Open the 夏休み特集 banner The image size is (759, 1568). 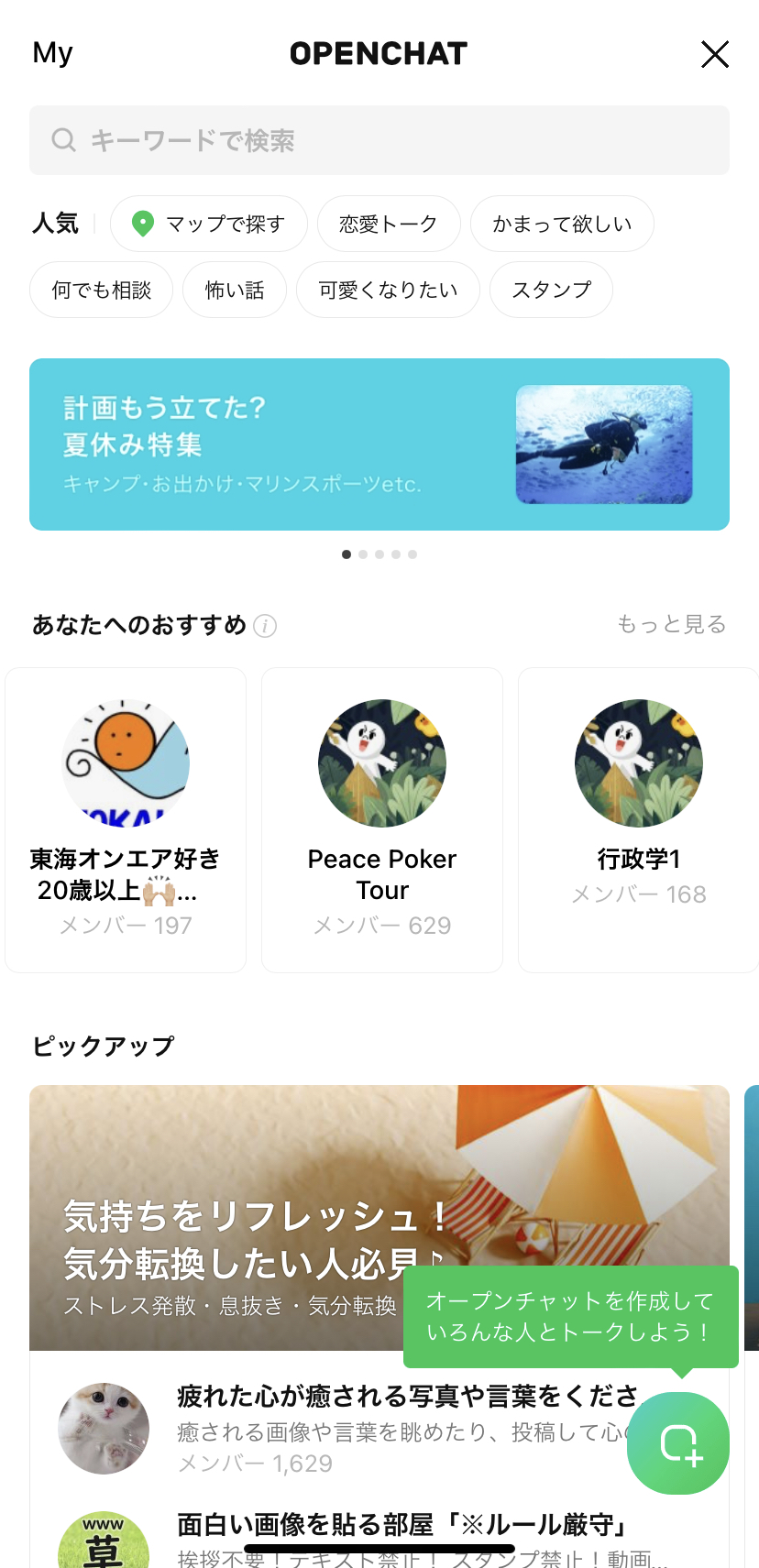(379, 444)
